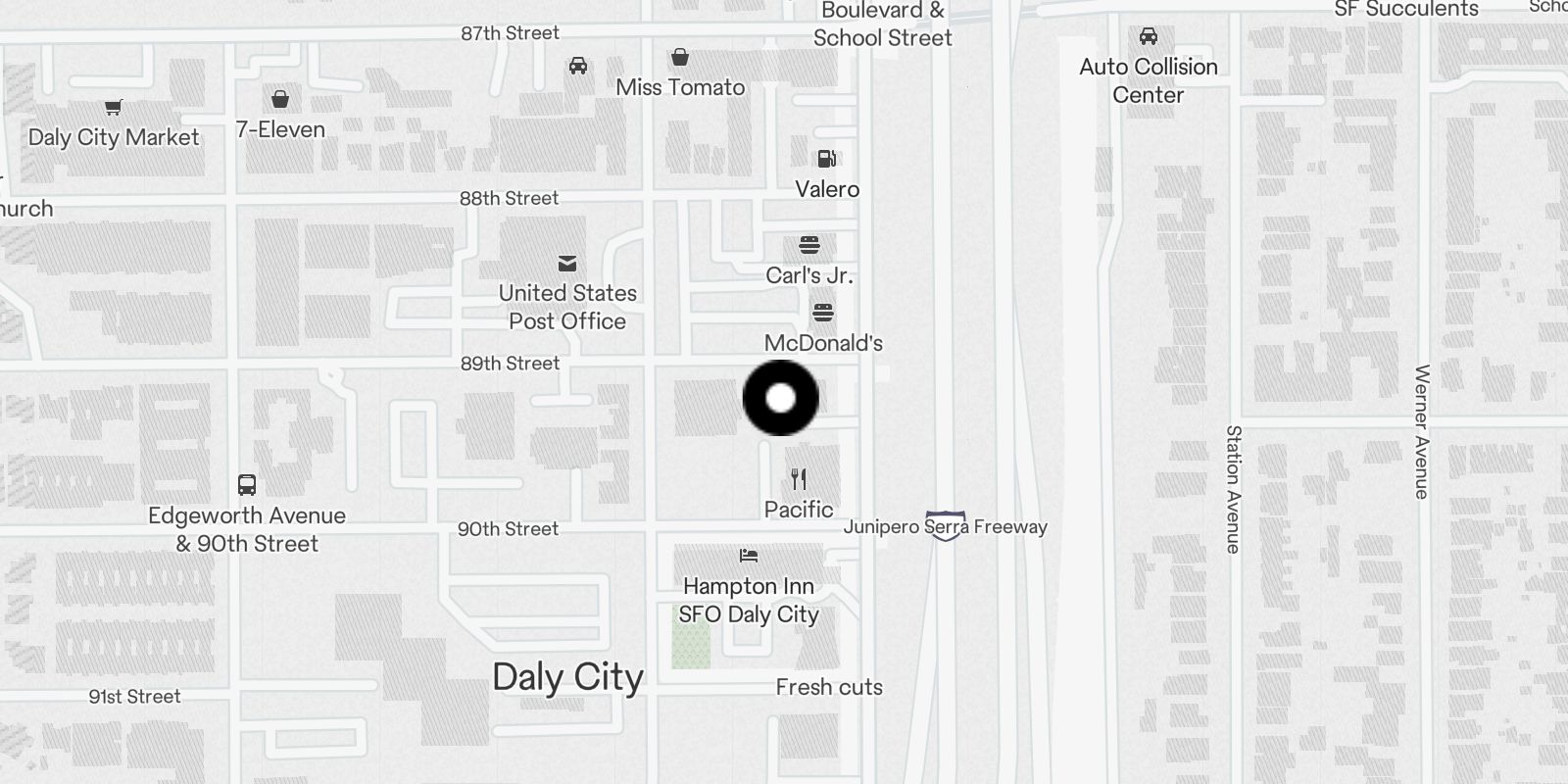Open the Auto Collision Center marker
This screenshot has width=1568, height=784.
[1148, 37]
